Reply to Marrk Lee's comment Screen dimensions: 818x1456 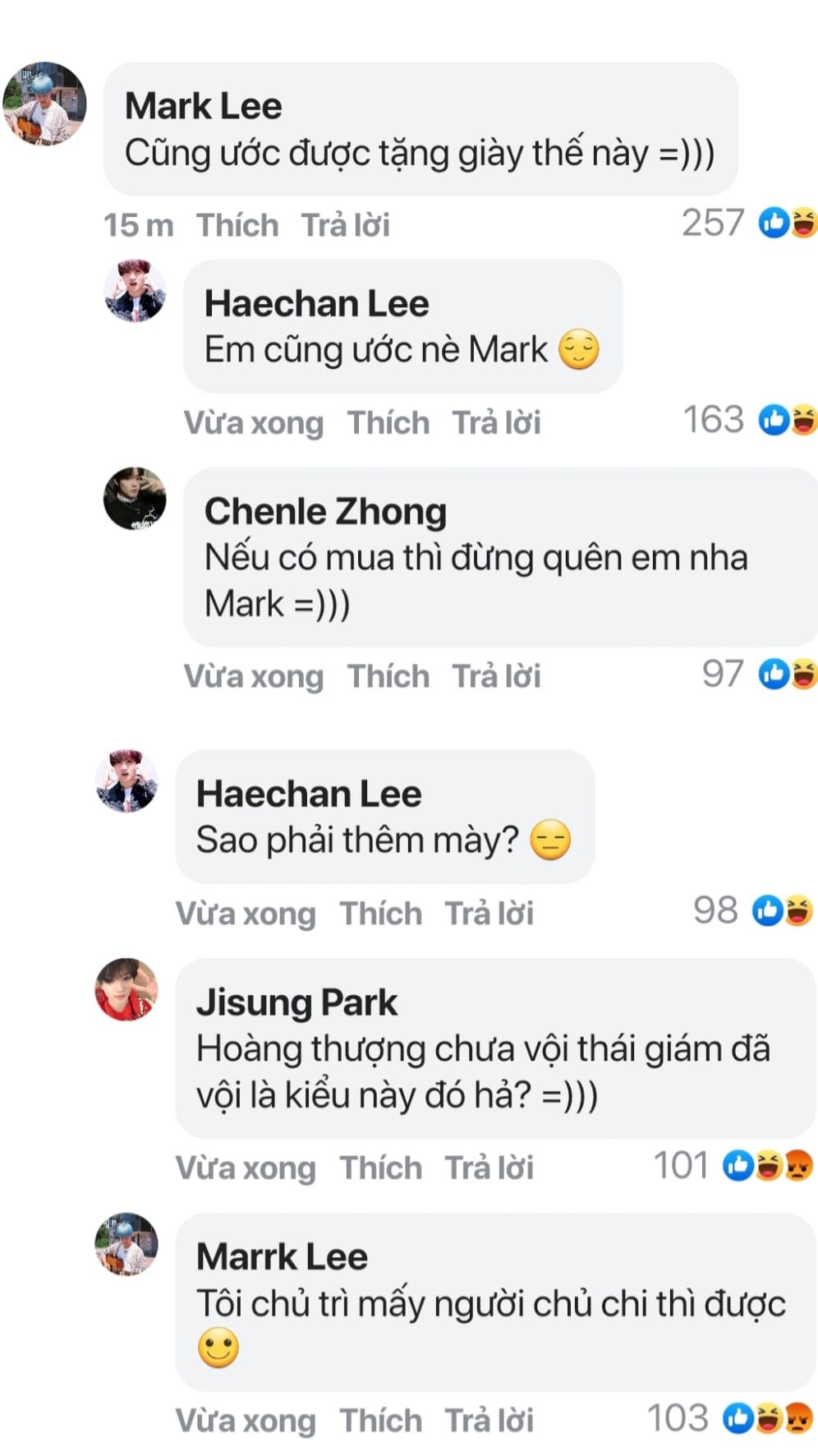[489, 1421]
